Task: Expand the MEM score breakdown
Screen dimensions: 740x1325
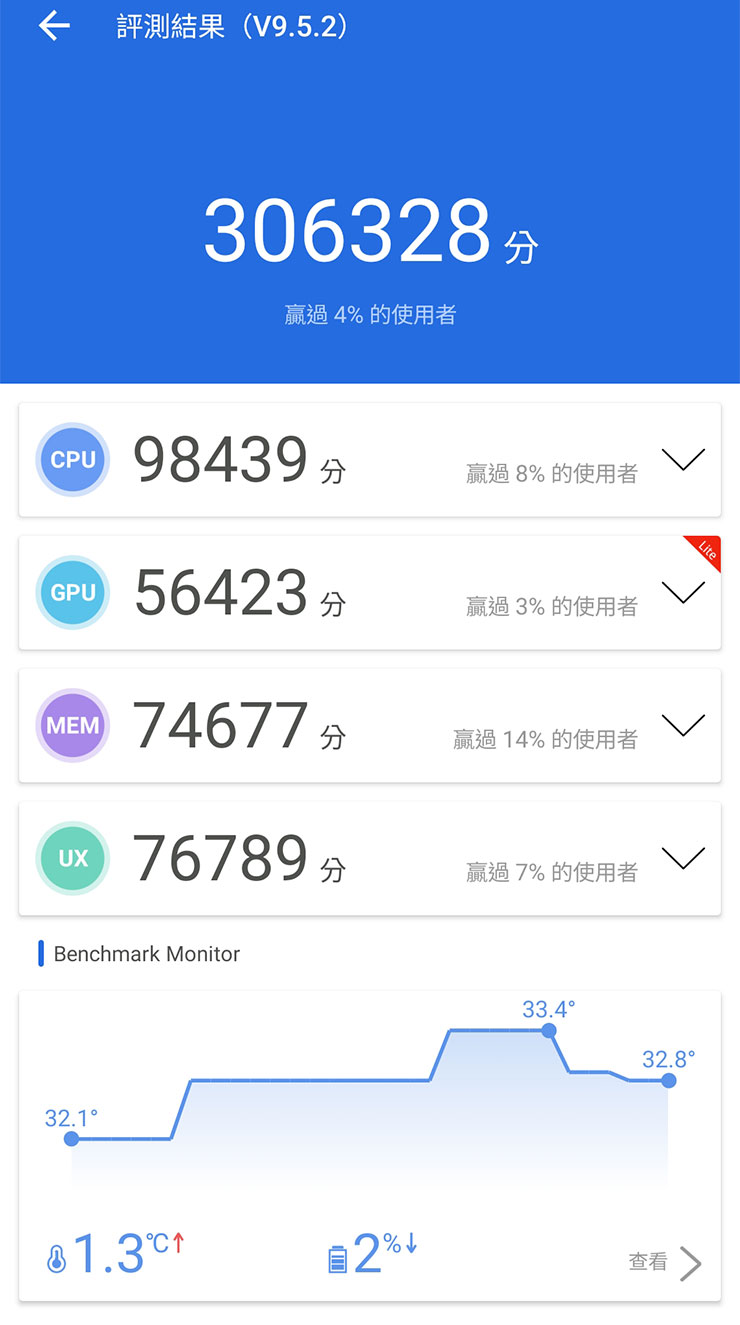Action: coord(683,725)
